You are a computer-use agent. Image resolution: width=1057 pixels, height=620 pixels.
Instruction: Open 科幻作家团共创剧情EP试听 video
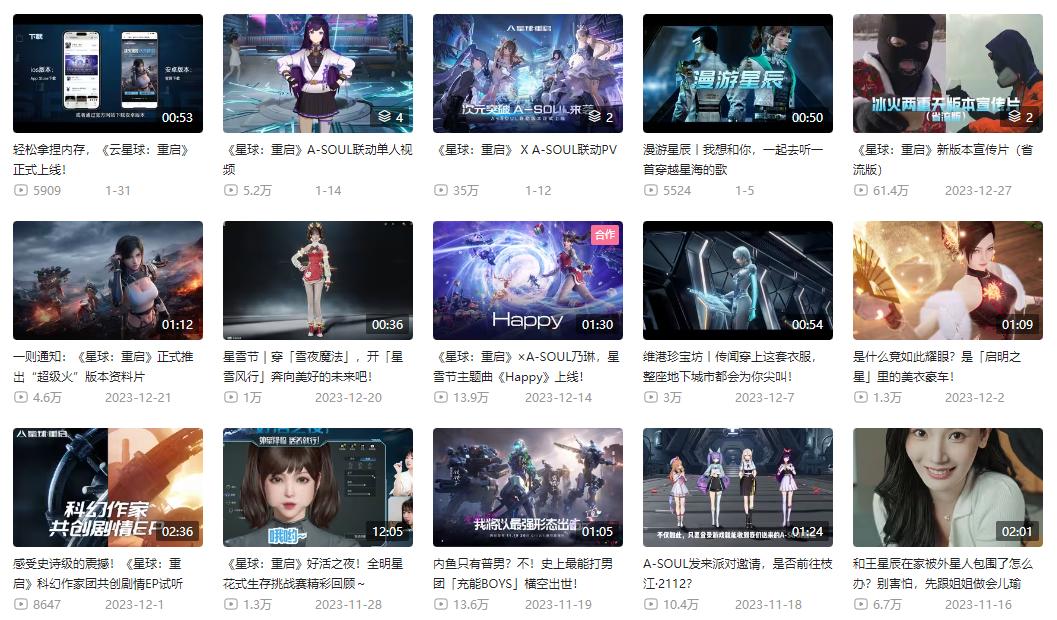point(107,487)
